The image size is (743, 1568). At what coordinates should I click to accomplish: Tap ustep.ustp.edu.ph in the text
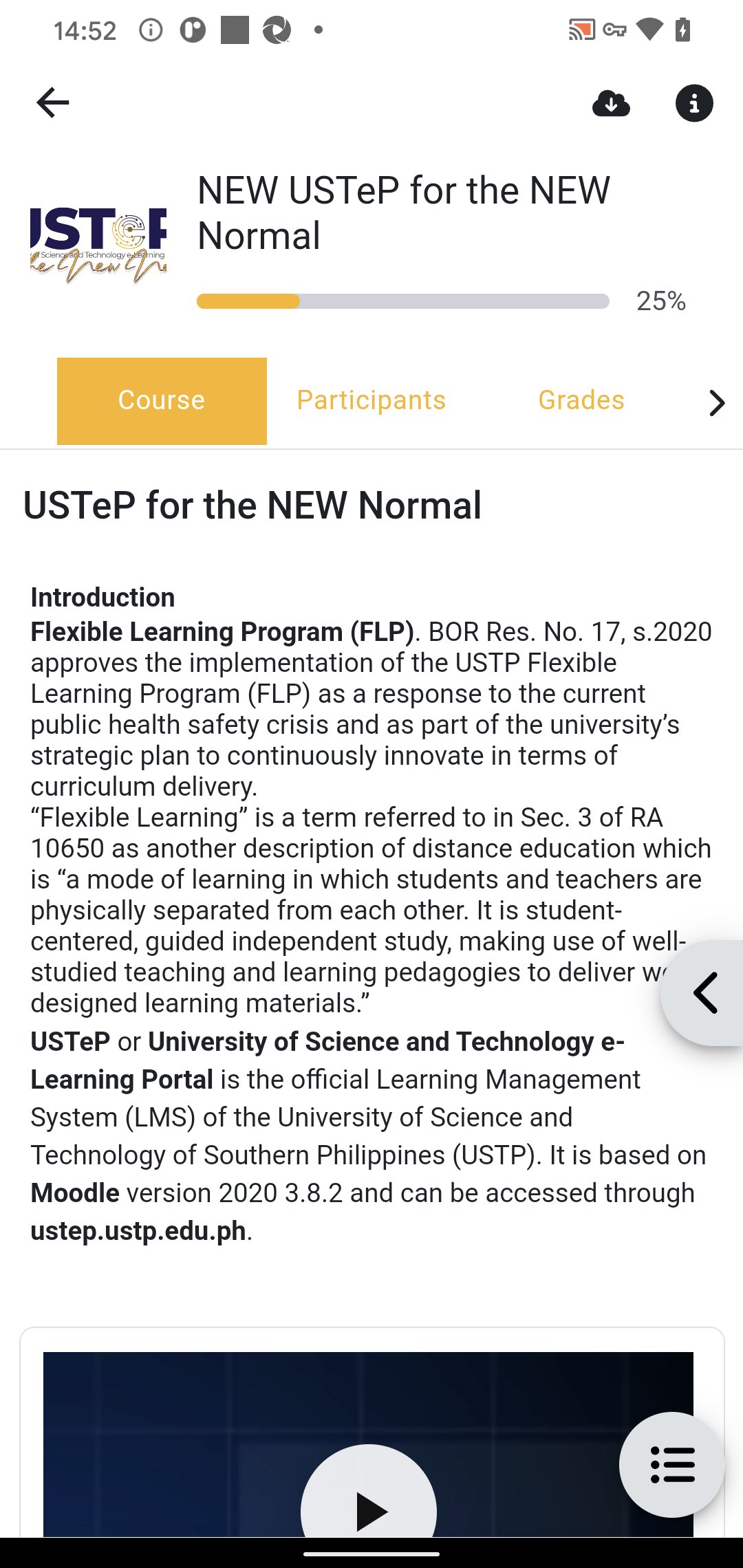coord(137,1230)
